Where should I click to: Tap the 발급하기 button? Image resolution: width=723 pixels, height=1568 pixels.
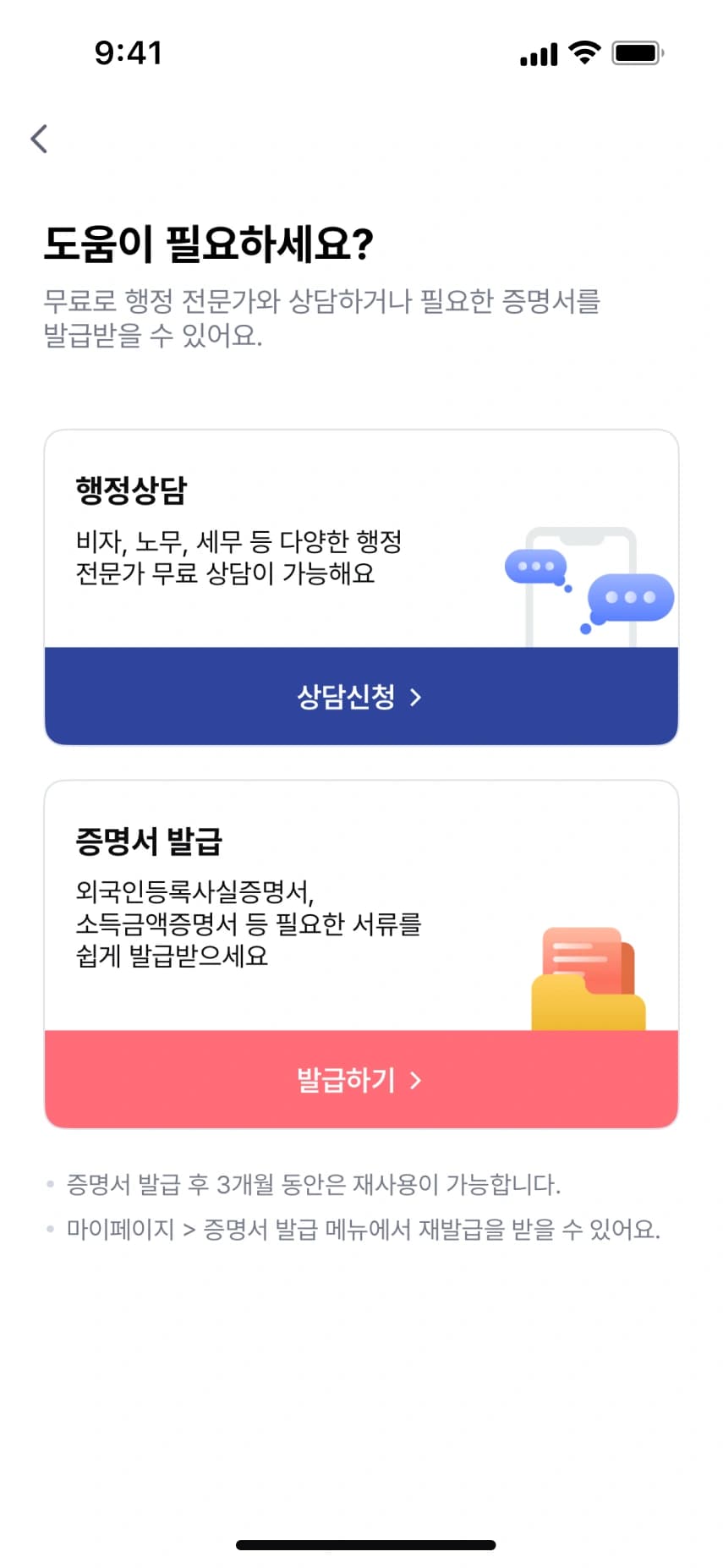click(x=361, y=1079)
